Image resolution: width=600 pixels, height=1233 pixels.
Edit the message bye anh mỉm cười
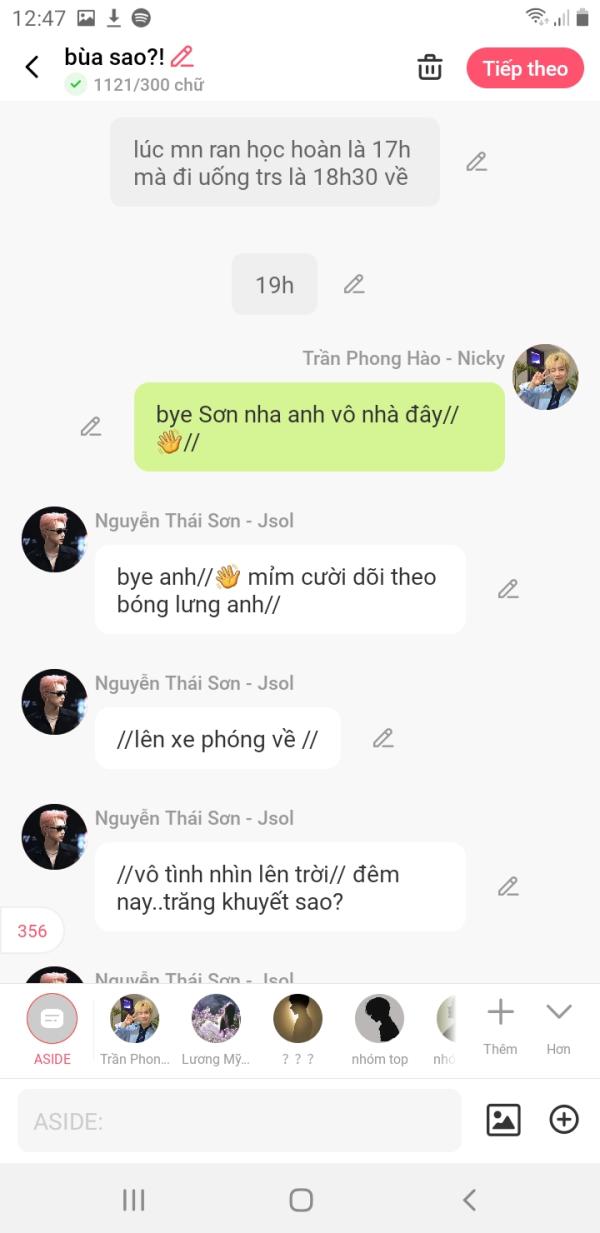(508, 589)
